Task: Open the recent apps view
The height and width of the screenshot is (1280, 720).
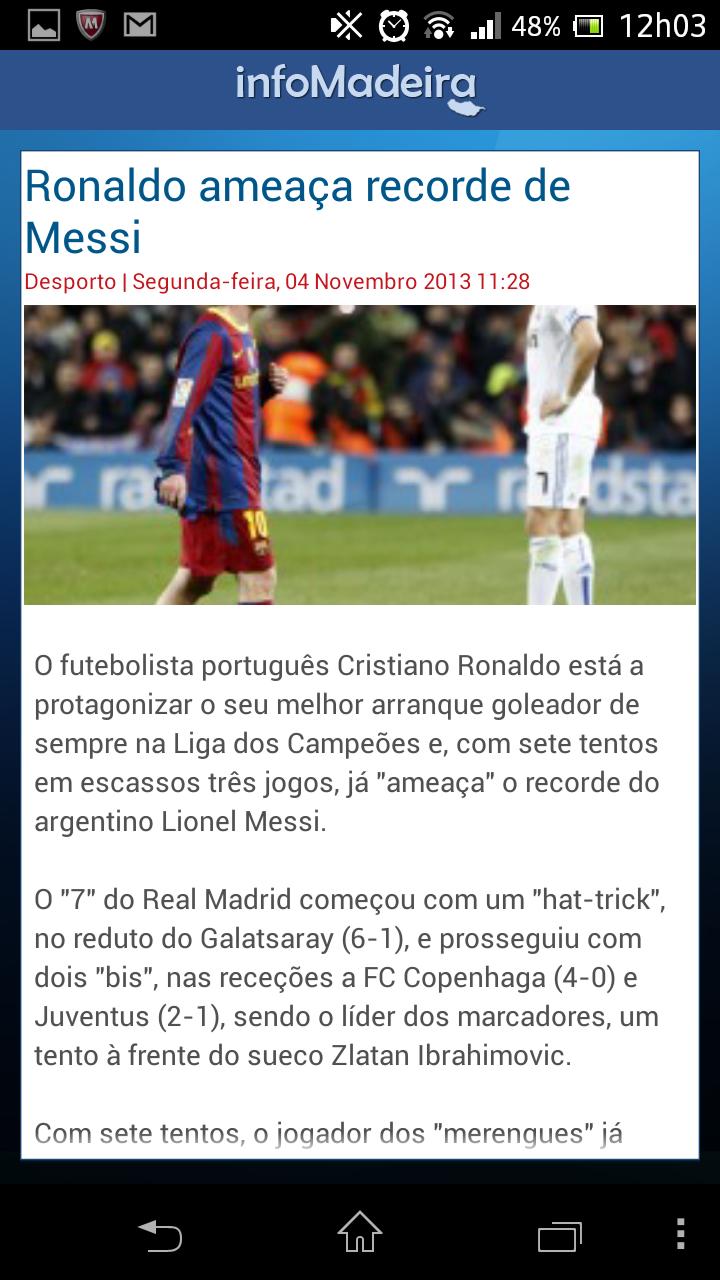Action: 559,1235
